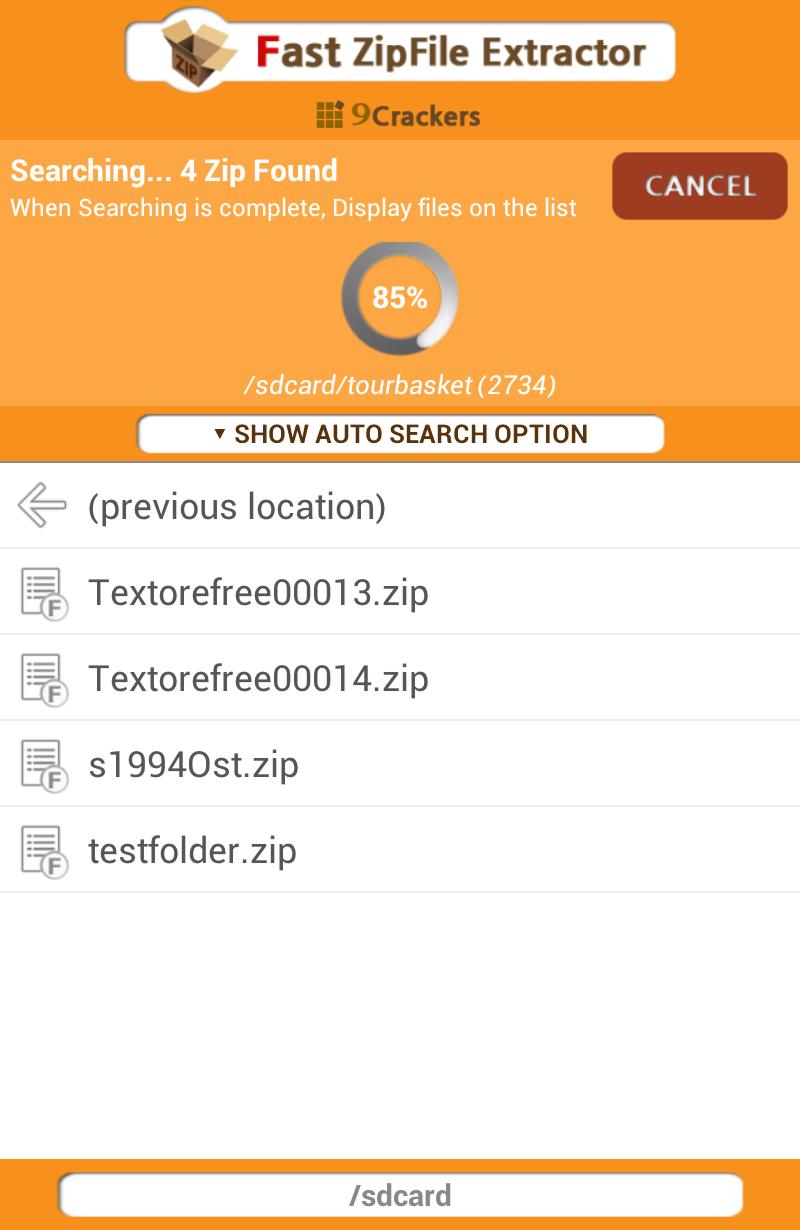Viewport: 800px width, 1230px height.
Task: Click the Searching... 4 Zip Found header
Action: pos(172,171)
